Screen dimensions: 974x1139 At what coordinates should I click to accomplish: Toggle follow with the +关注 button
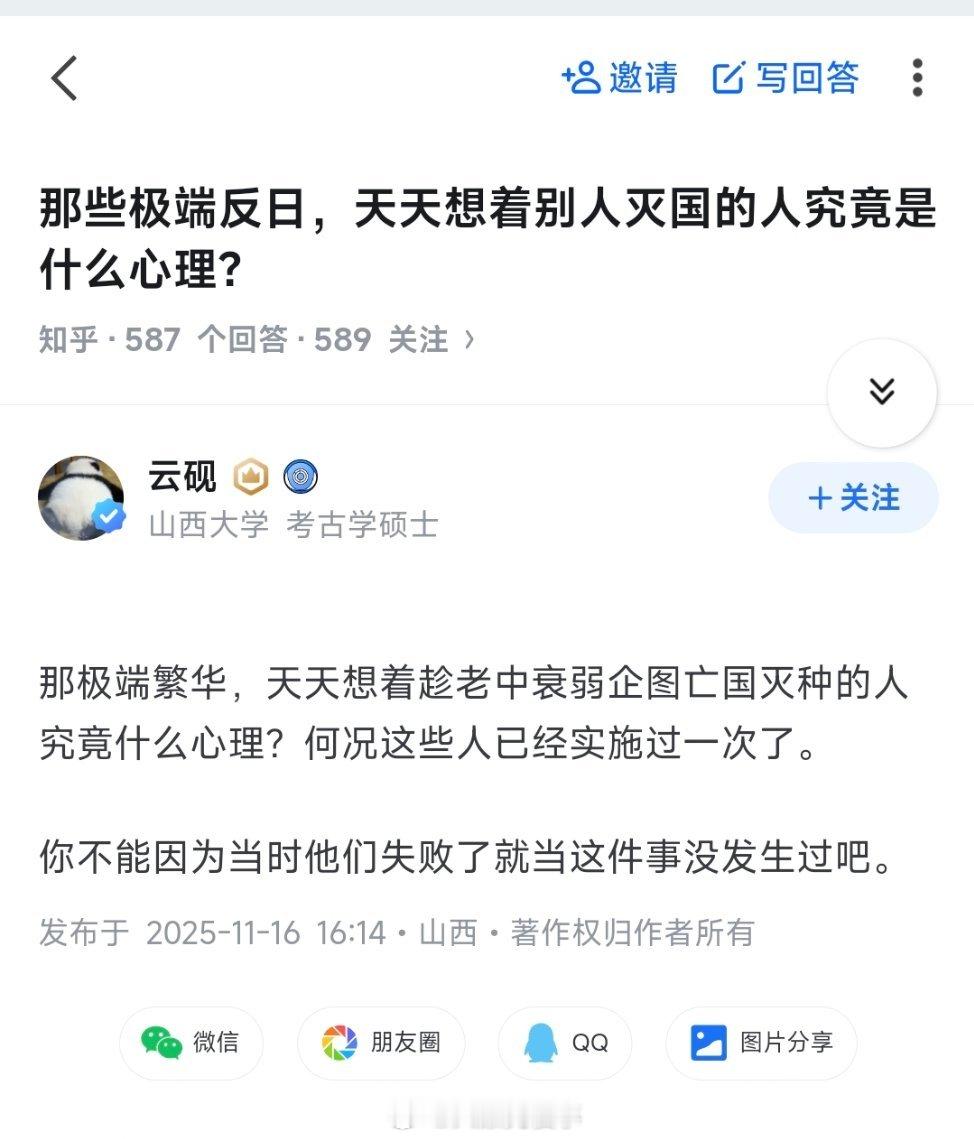[x=853, y=497]
